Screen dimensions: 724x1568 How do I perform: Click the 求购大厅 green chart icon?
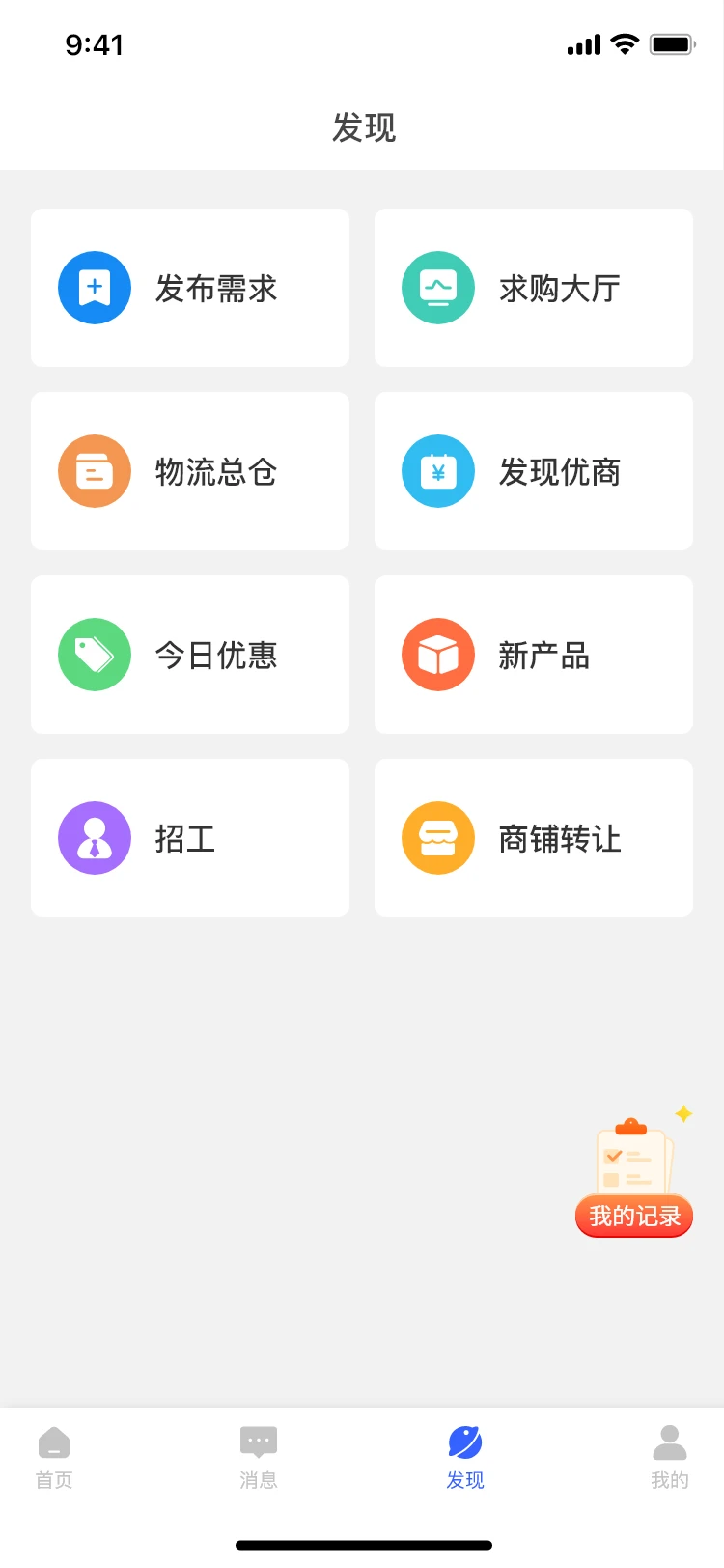tap(438, 287)
